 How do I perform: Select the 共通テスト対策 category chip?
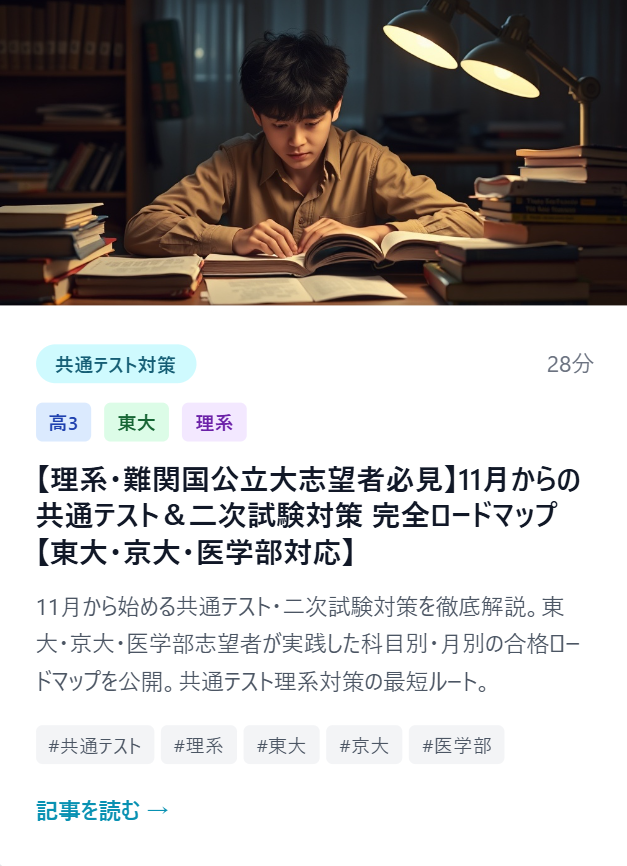tap(116, 364)
